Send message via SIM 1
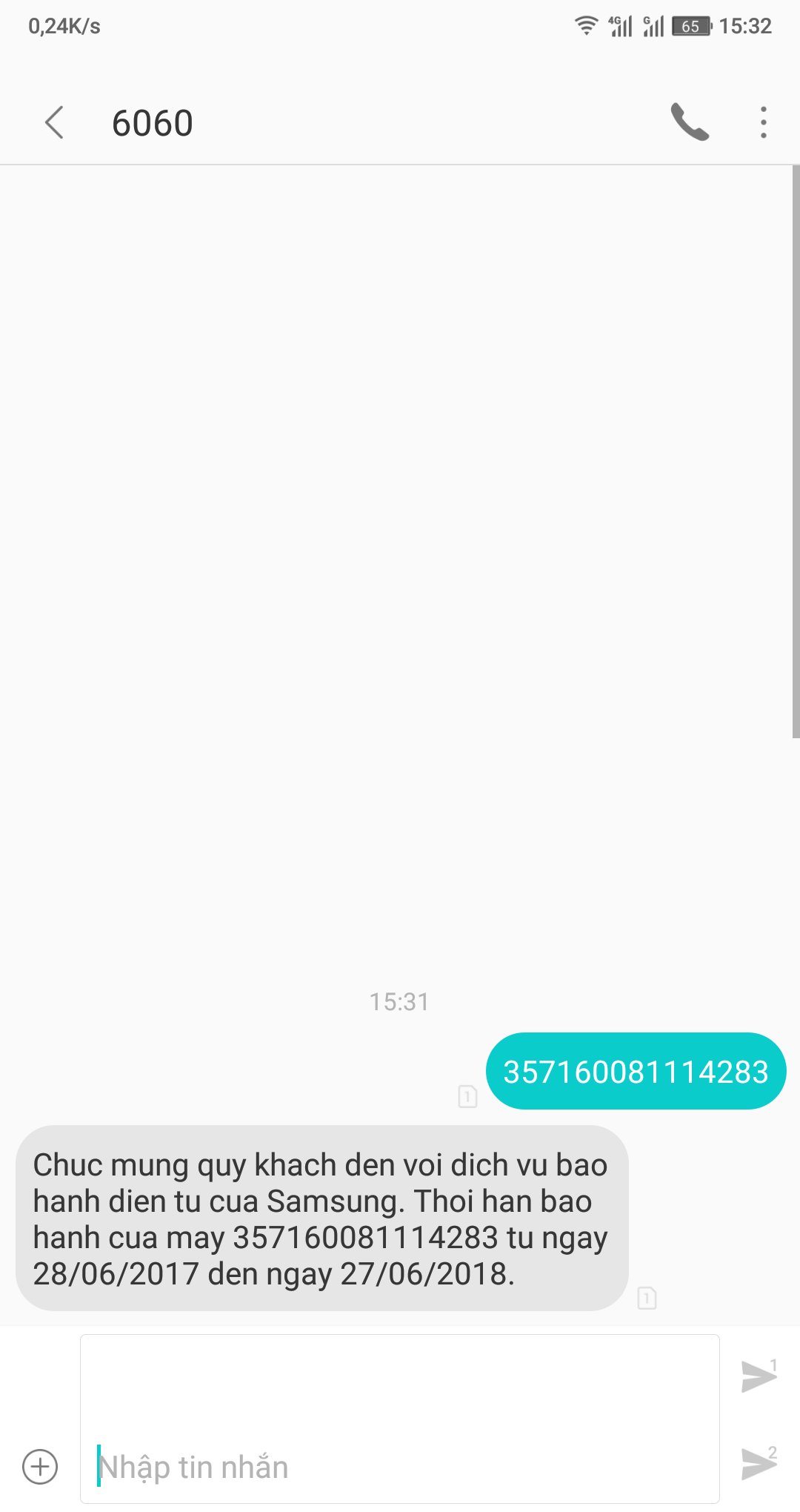The height and width of the screenshot is (1512, 800). coord(759,1376)
